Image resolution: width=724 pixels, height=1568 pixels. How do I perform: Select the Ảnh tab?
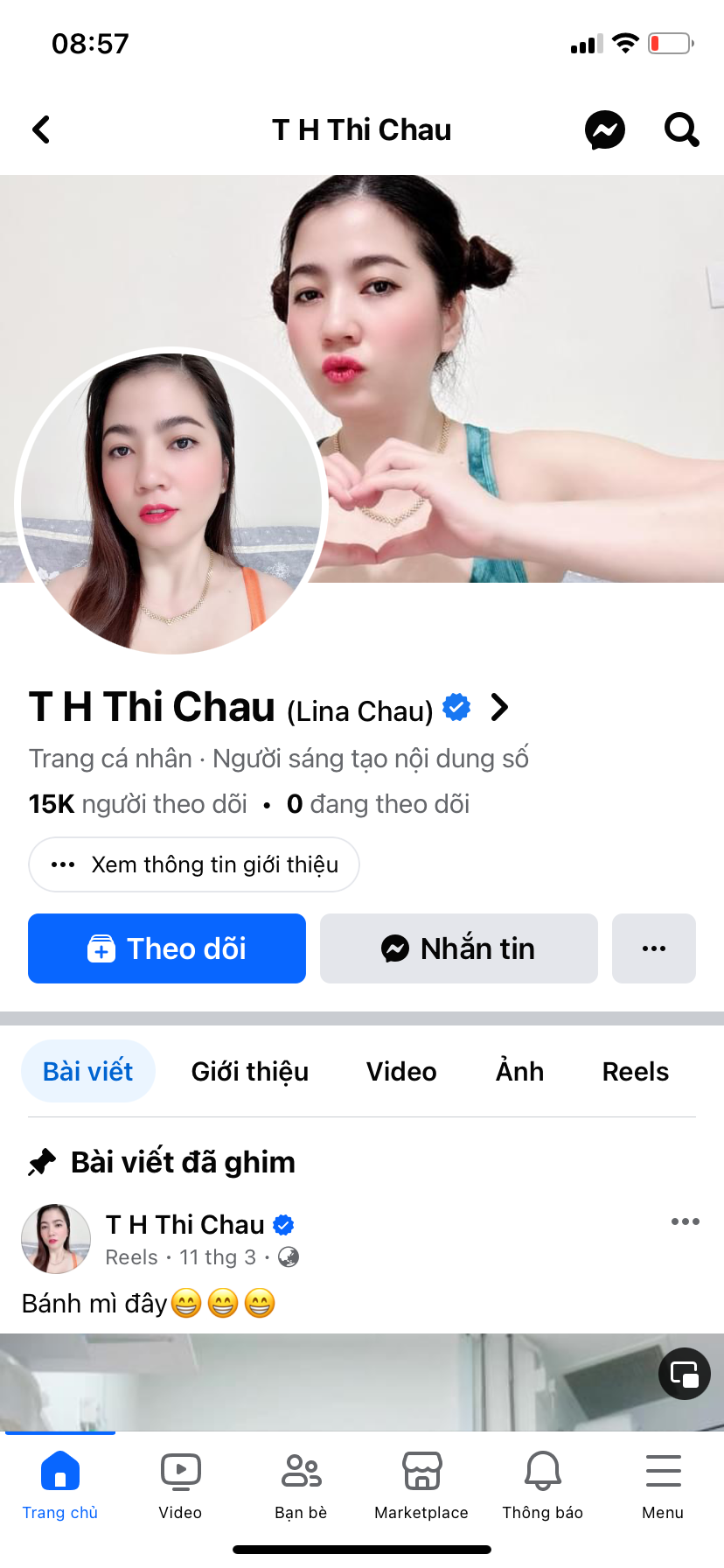519,1071
